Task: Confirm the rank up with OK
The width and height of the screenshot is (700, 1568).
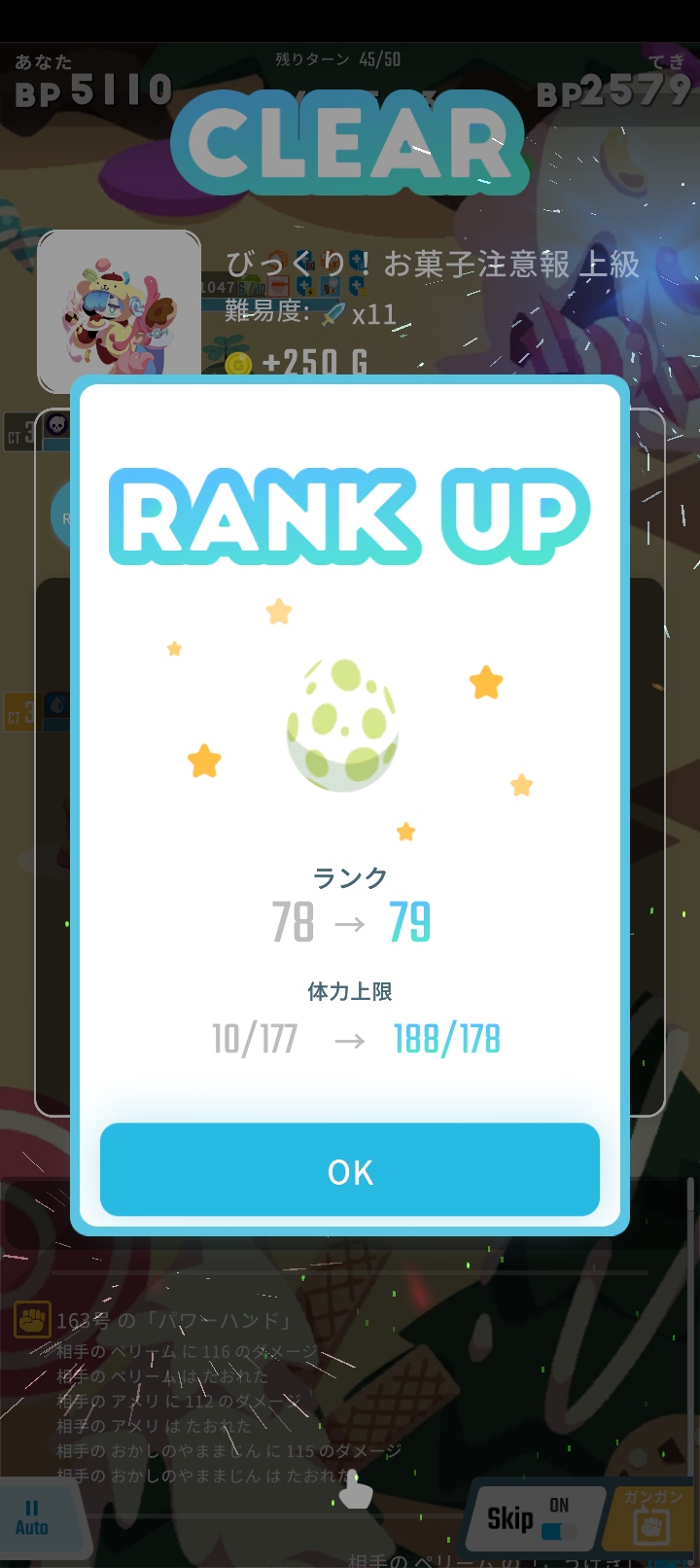Action: (x=350, y=1170)
